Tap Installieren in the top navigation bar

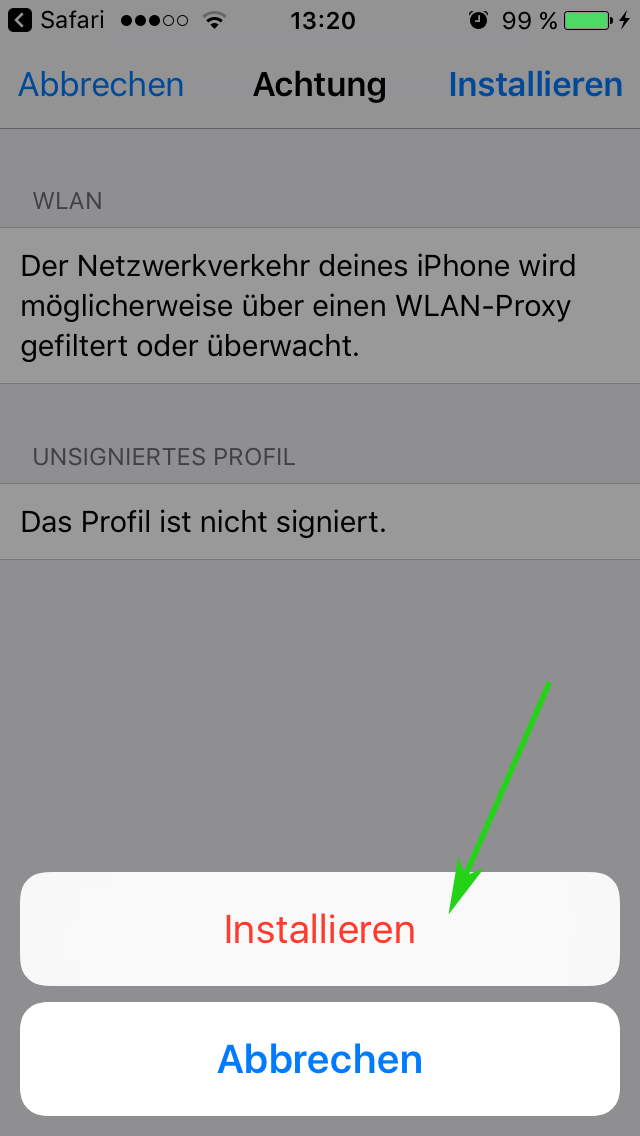[x=535, y=85]
